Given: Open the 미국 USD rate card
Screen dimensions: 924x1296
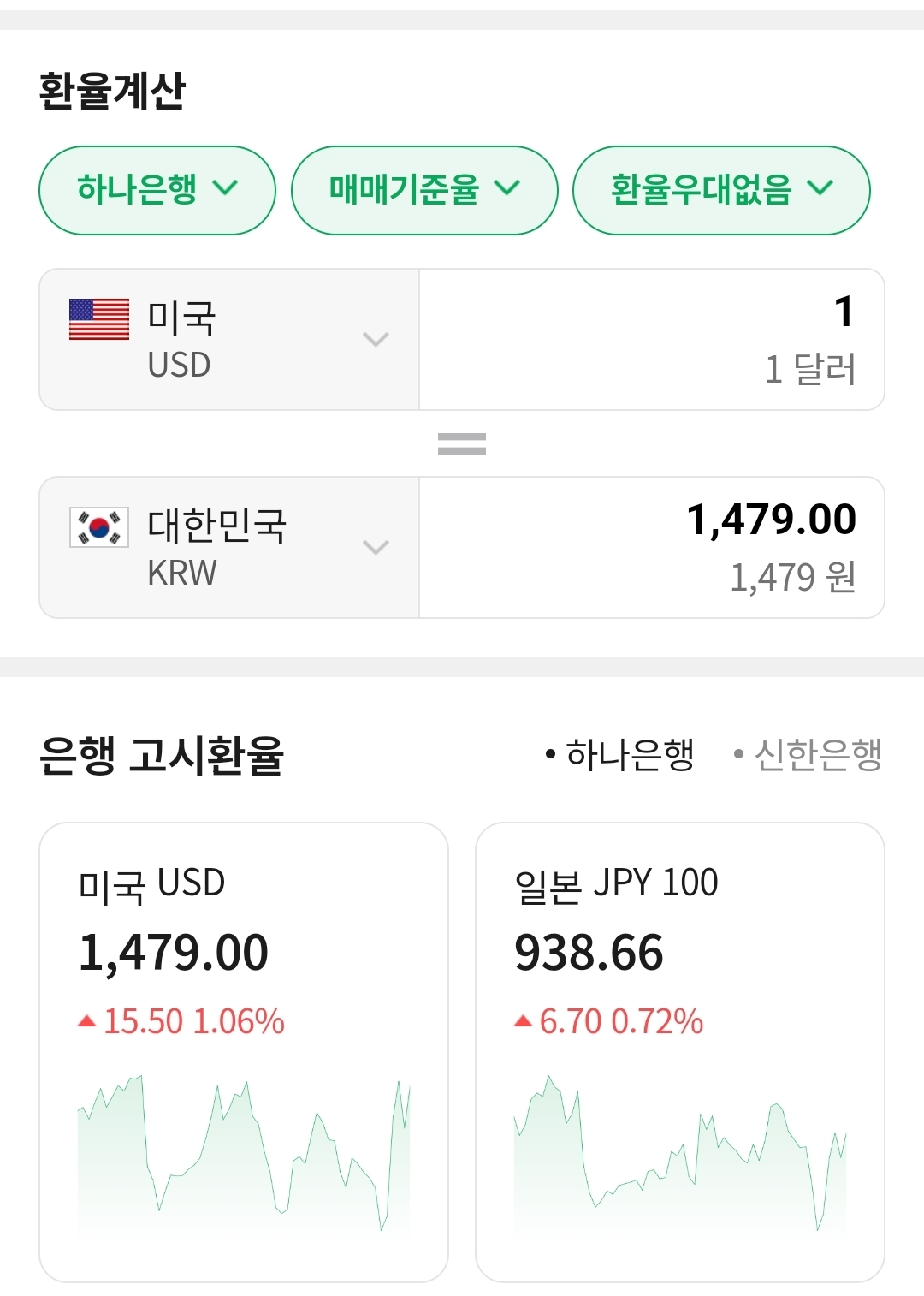Looking at the screenshot, I should pos(244,1052).
